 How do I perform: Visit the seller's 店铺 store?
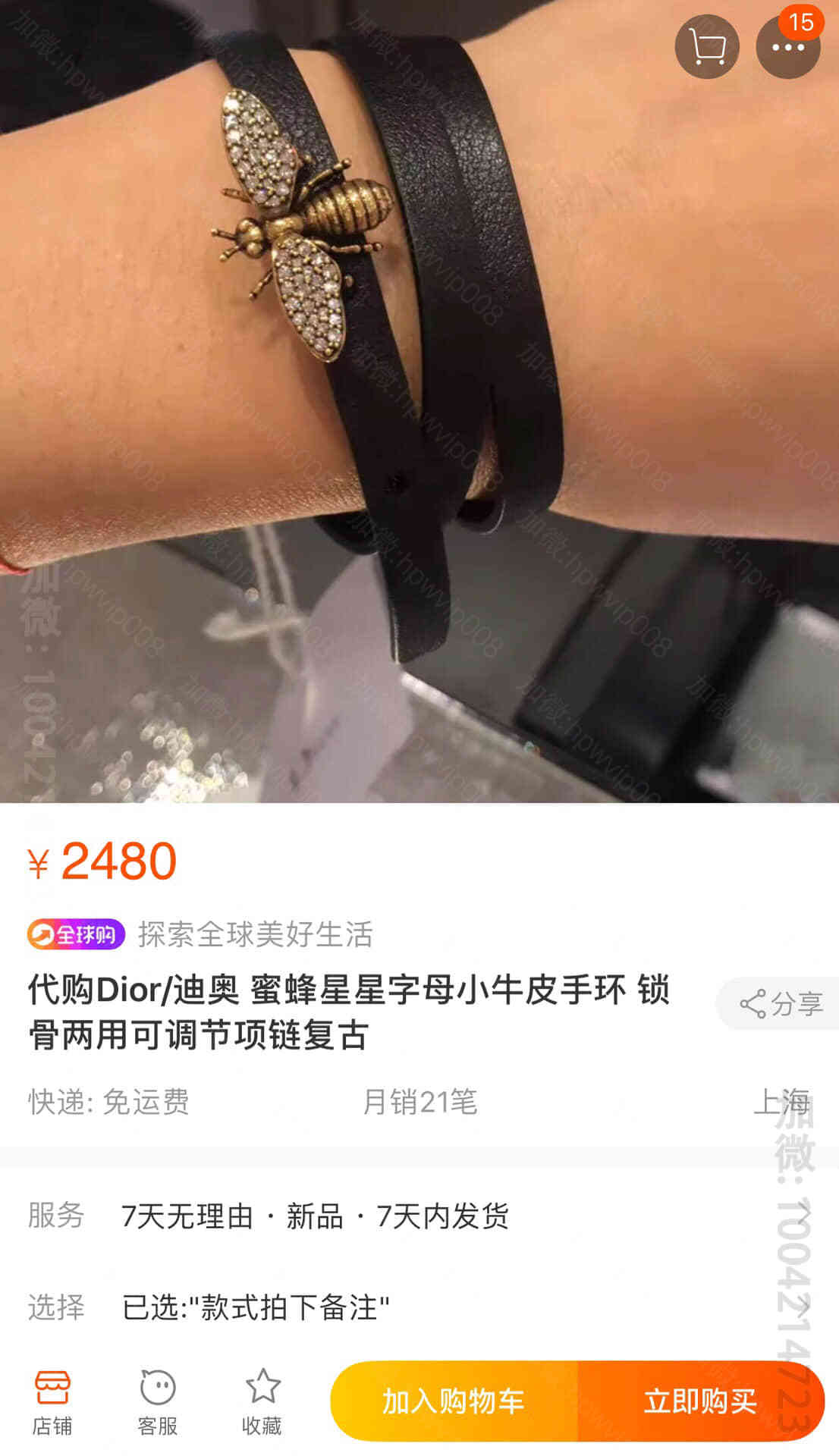coord(52,1401)
